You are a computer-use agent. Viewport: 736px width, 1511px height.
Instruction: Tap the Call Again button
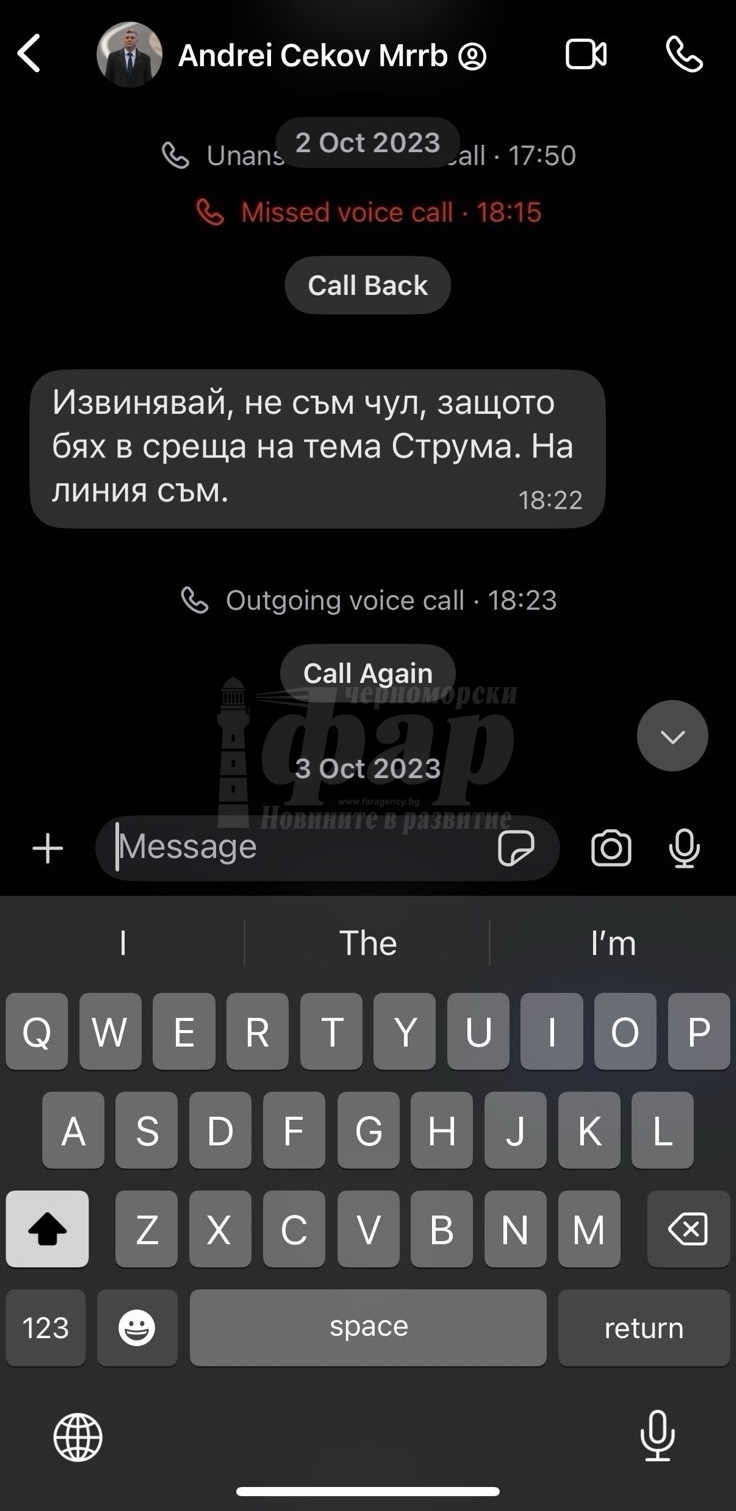(368, 673)
